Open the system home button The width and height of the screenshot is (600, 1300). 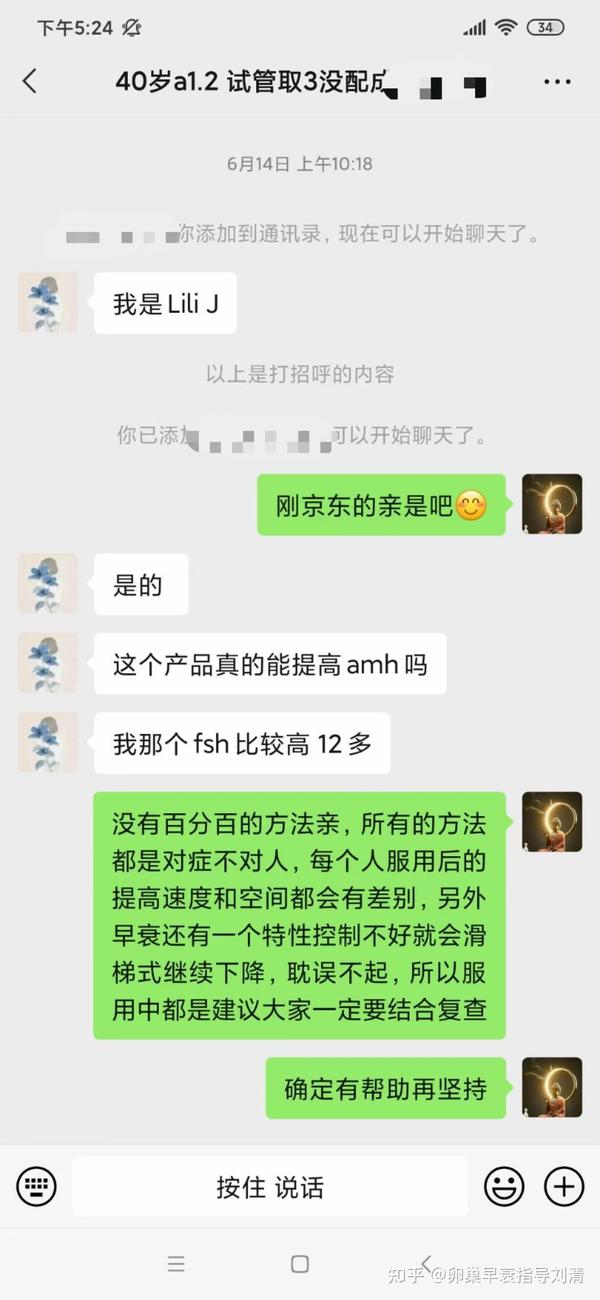click(x=300, y=1264)
